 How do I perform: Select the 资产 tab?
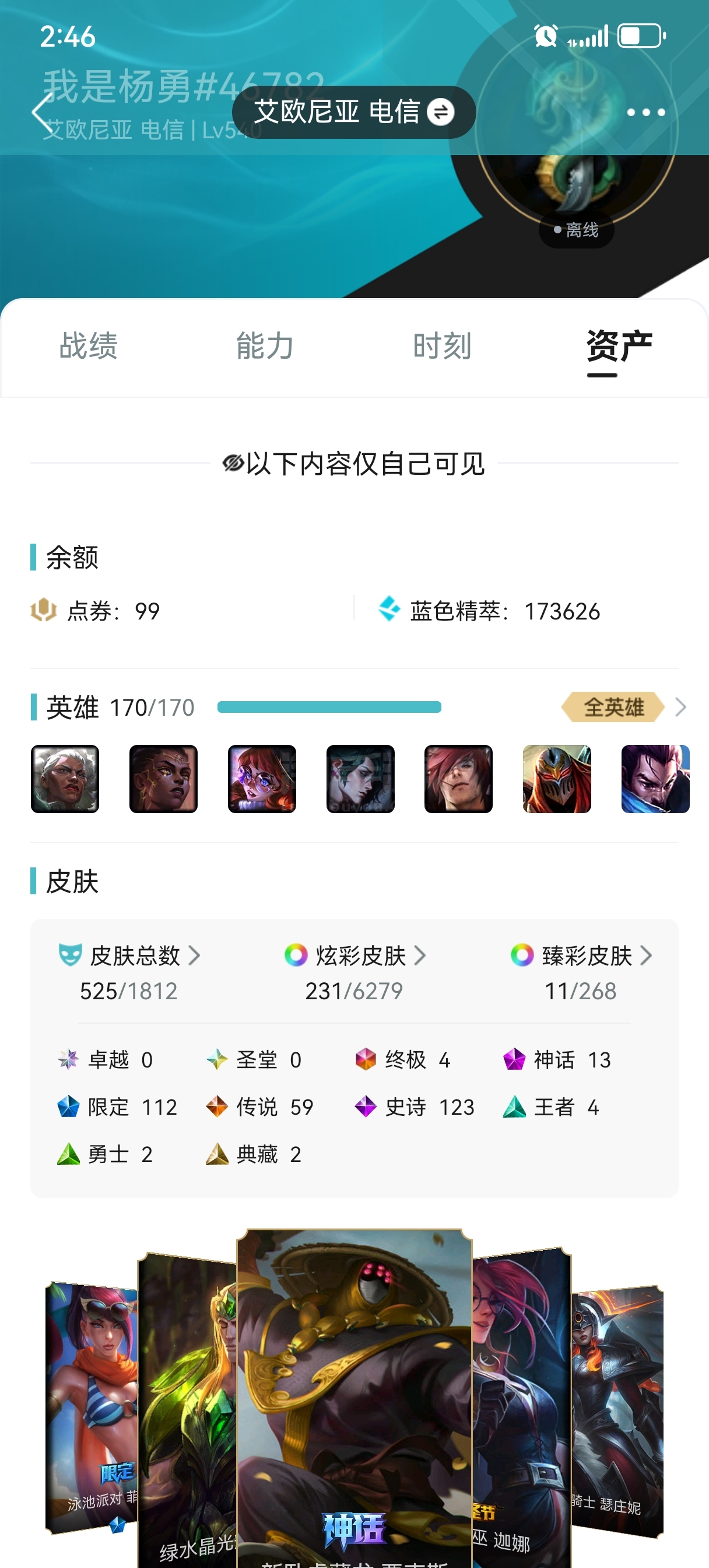(620, 346)
